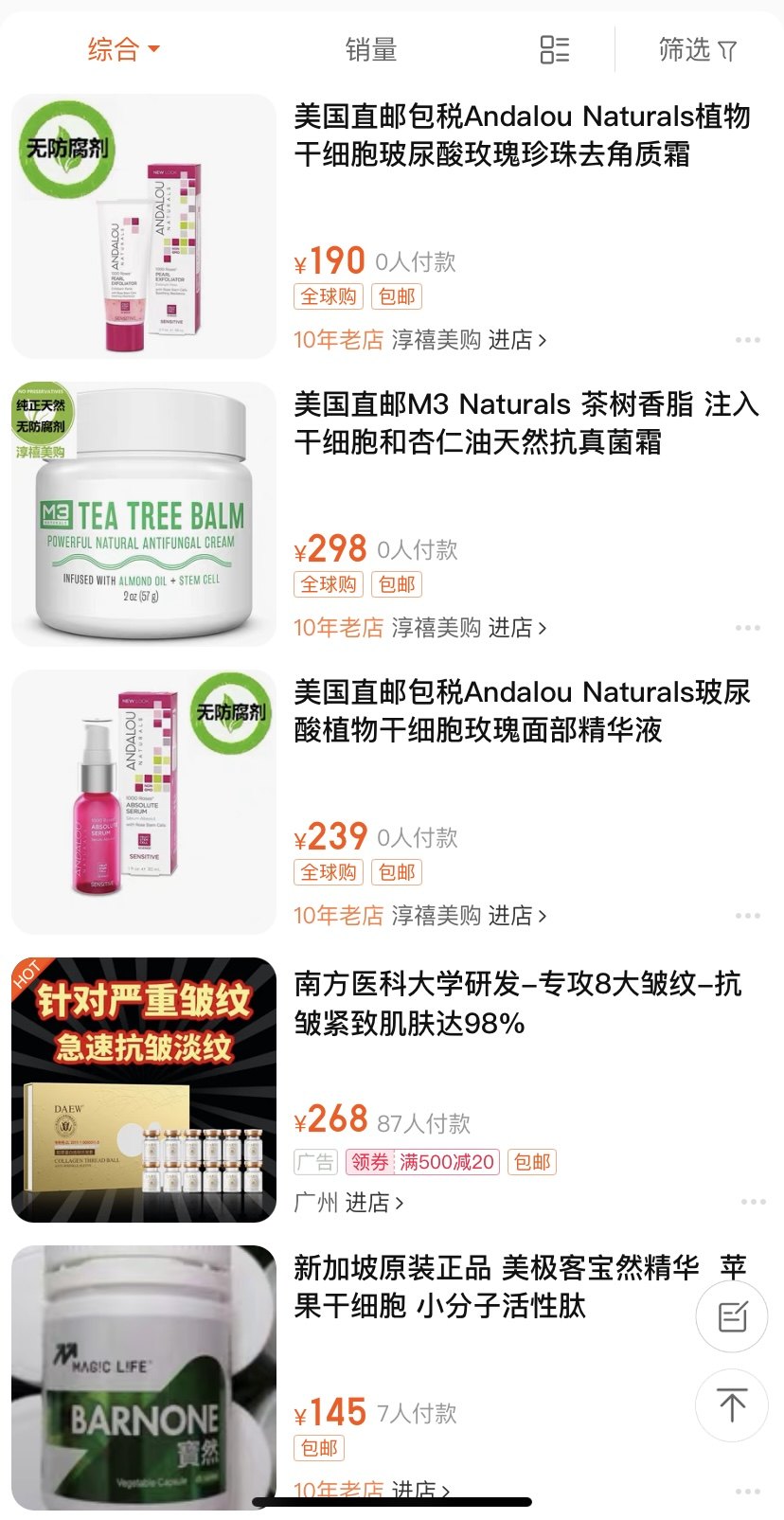Open the 综合 sort dropdown
The image size is (784, 1520).
tap(123, 49)
